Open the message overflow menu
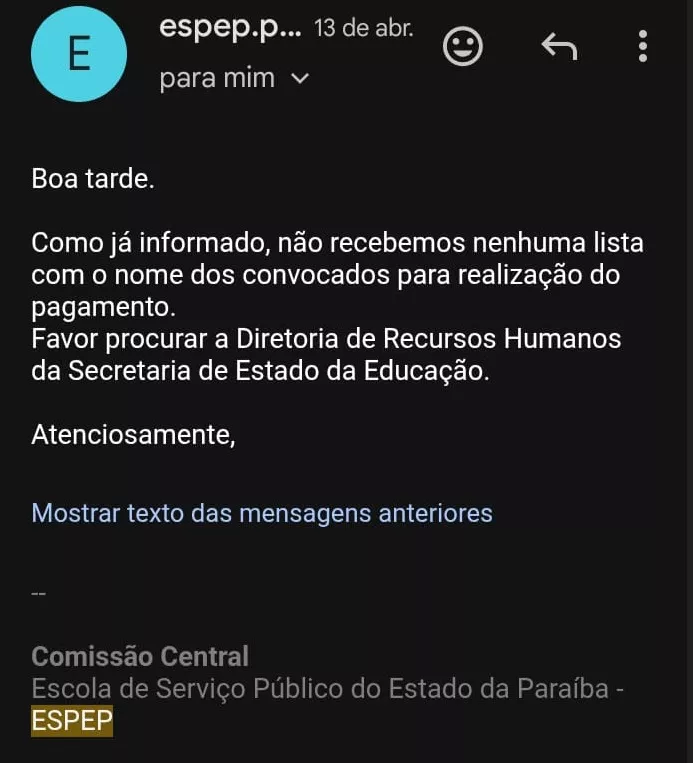This screenshot has height=763, width=693. pos(642,46)
